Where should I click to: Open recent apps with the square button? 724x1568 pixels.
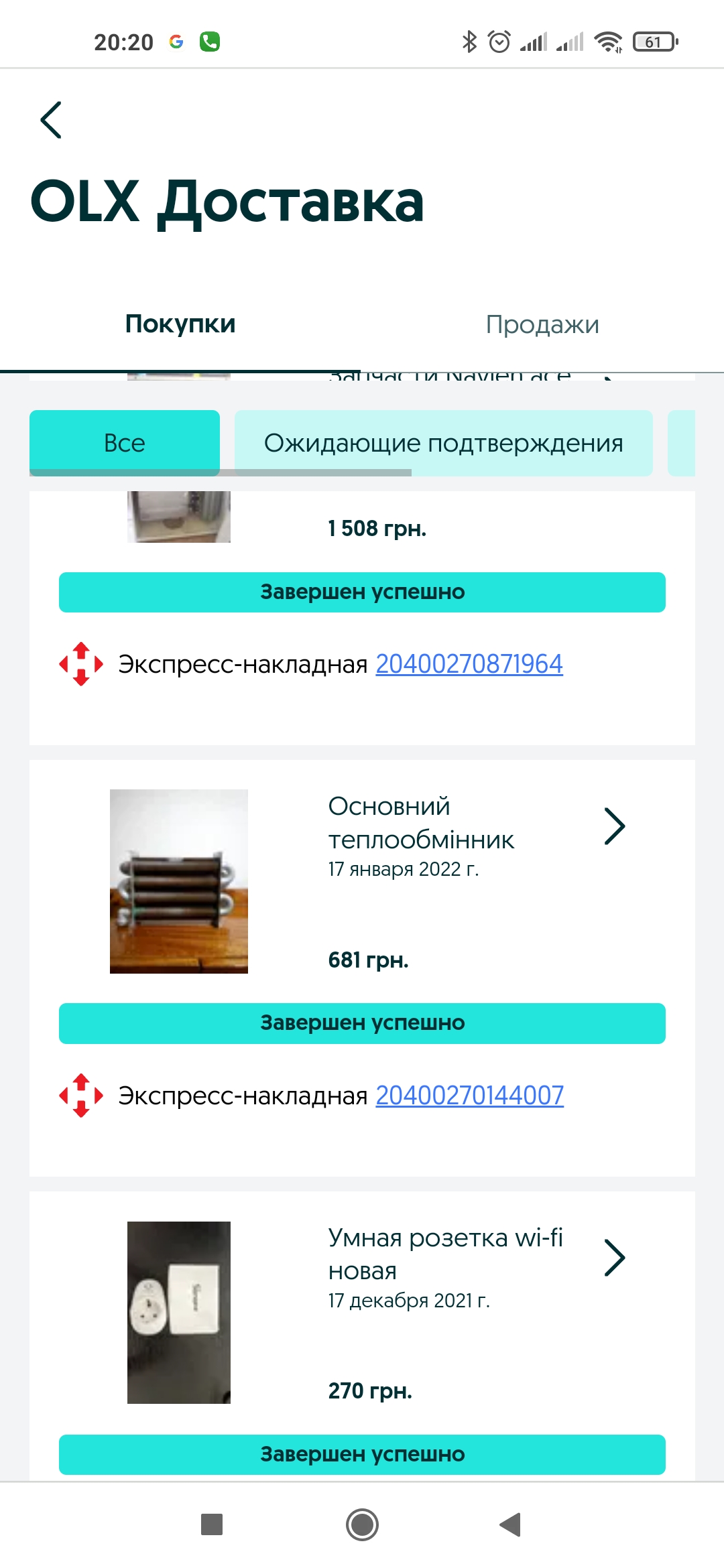212,1524
